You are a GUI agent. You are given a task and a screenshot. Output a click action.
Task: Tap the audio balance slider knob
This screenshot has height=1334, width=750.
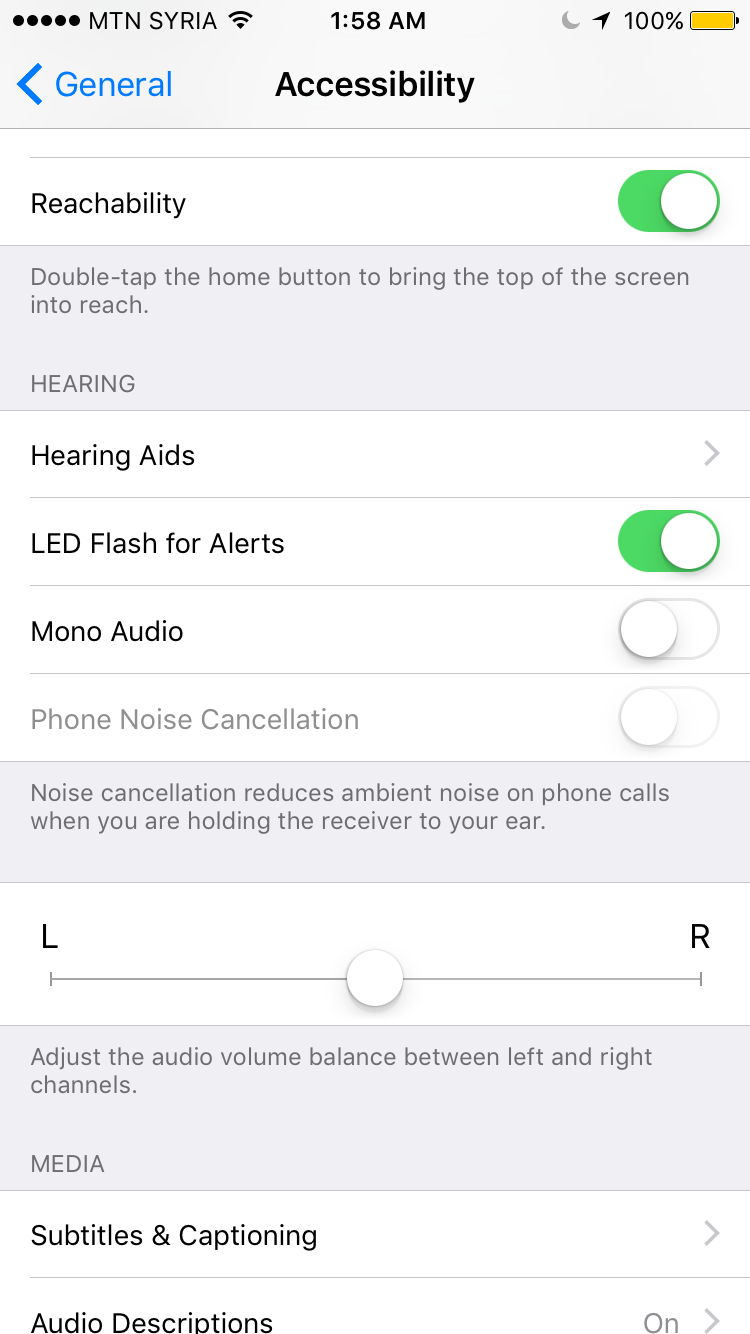pyautogui.click(x=375, y=979)
